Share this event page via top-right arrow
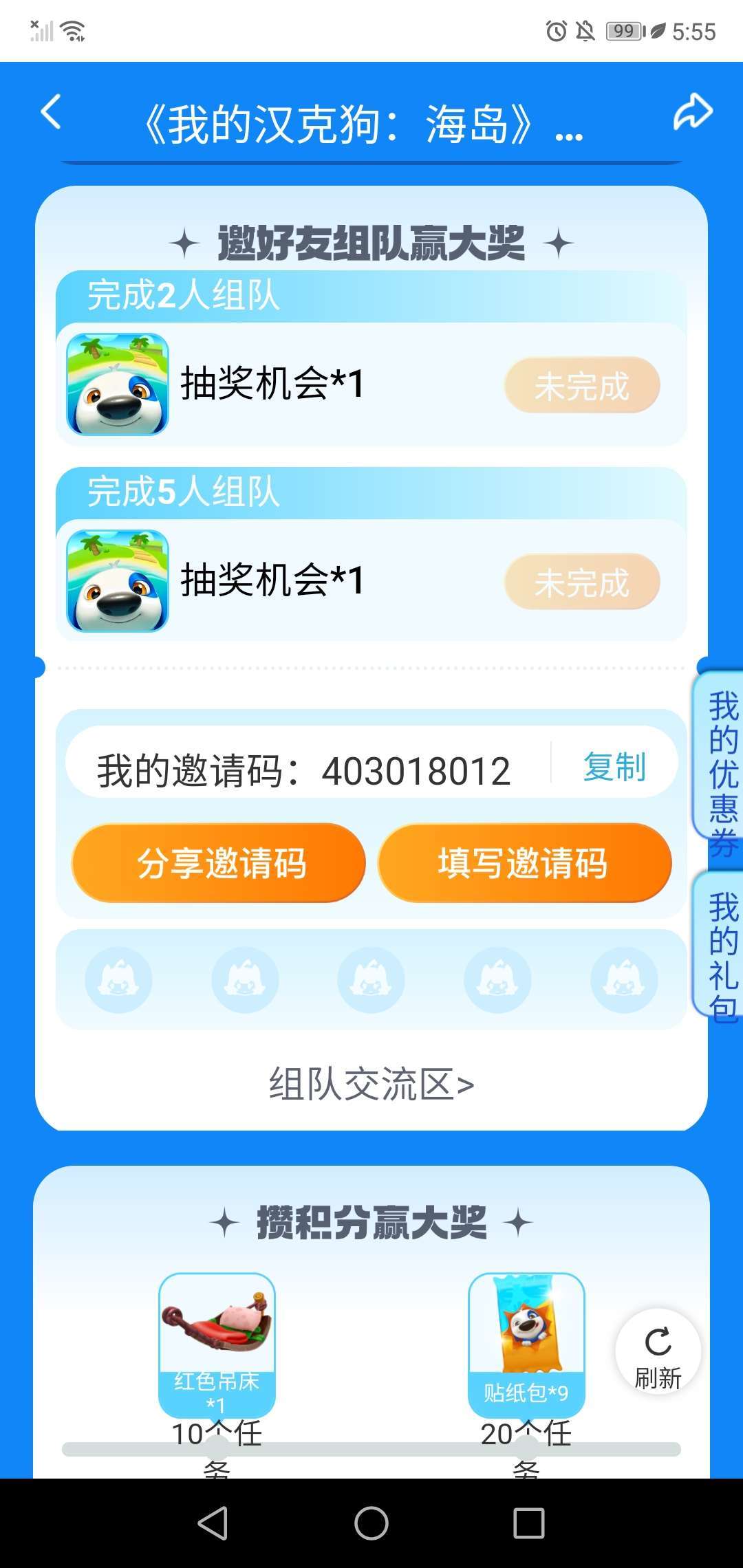Image resolution: width=743 pixels, height=1568 pixels. pyautogui.click(x=692, y=112)
